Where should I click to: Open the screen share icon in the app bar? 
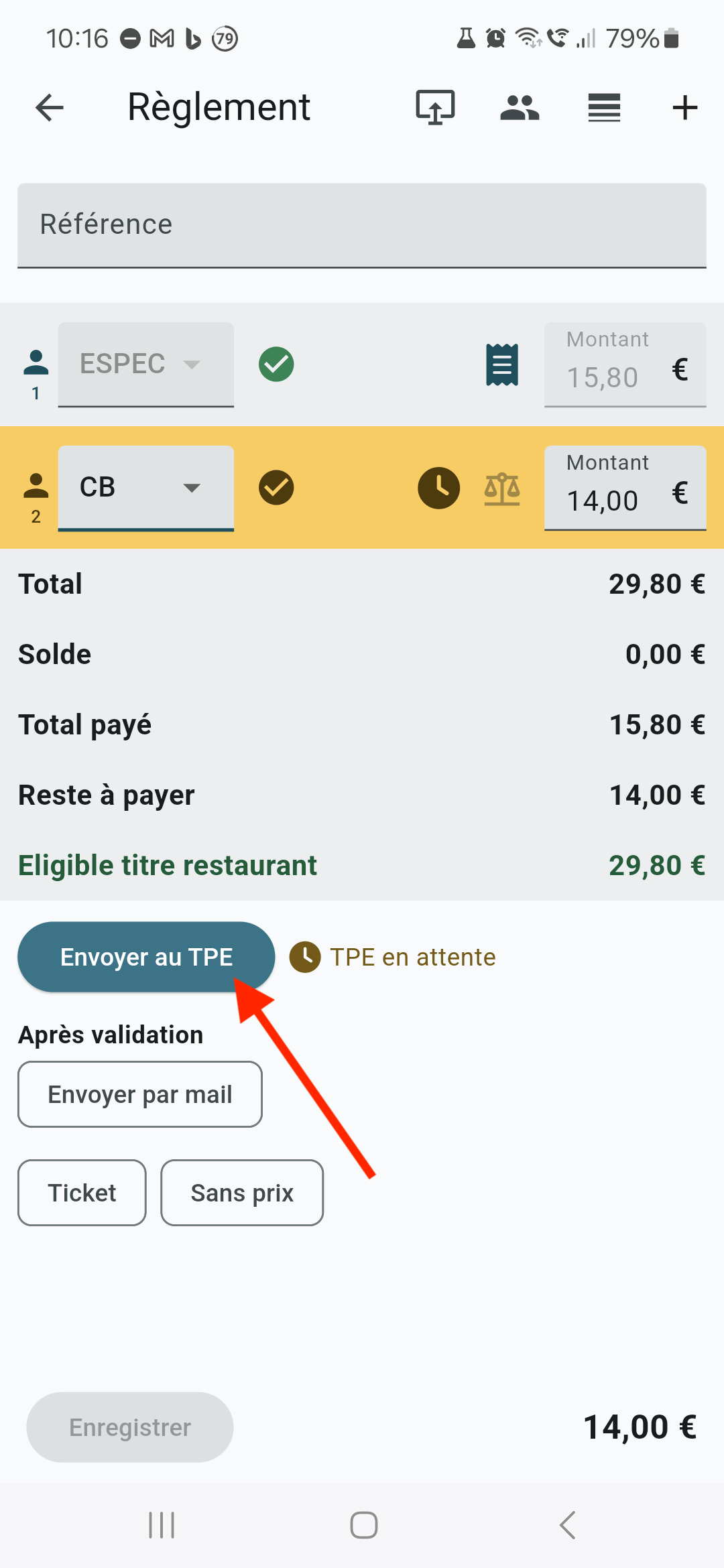click(435, 107)
